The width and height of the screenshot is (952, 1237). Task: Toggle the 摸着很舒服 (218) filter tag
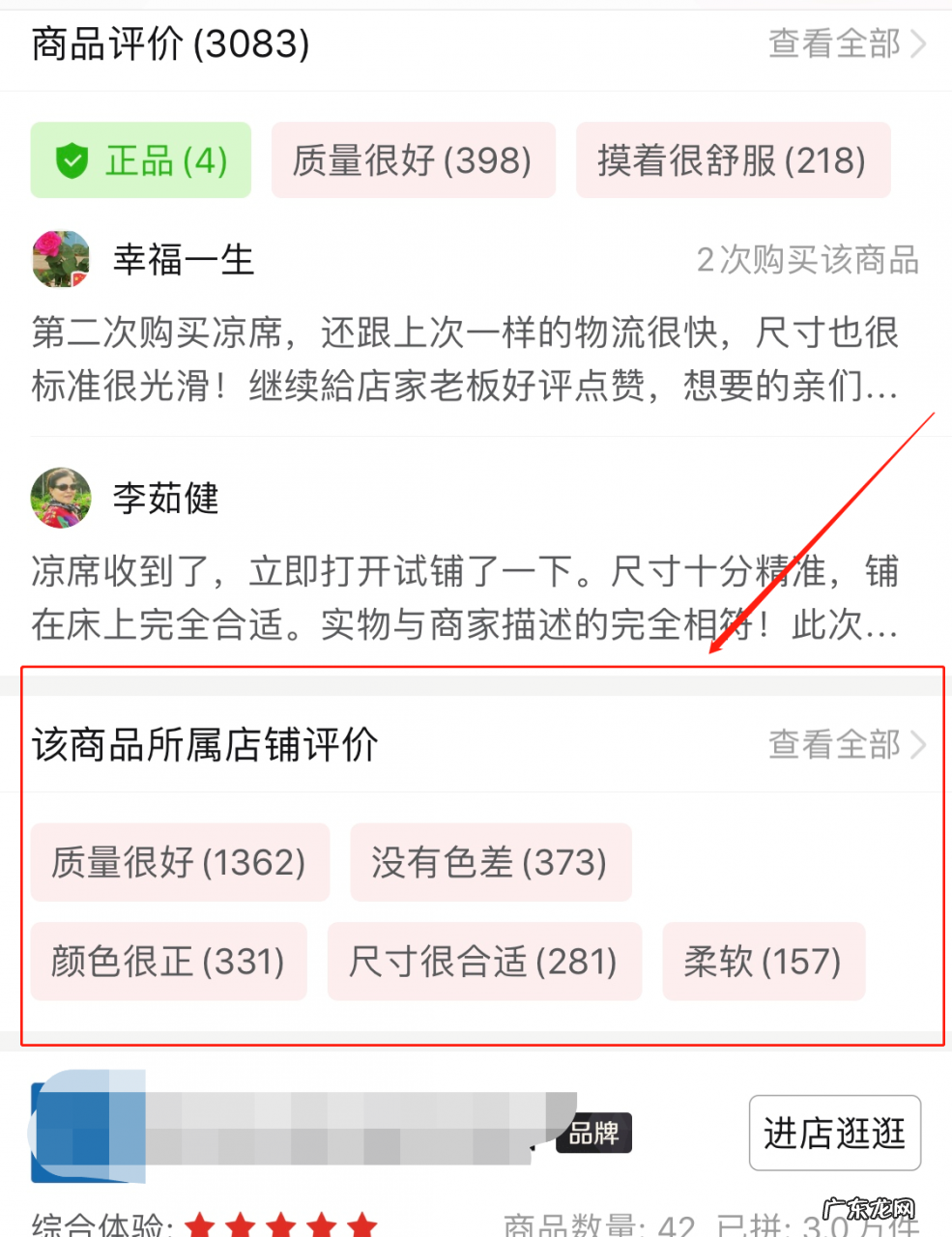(734, 160)
